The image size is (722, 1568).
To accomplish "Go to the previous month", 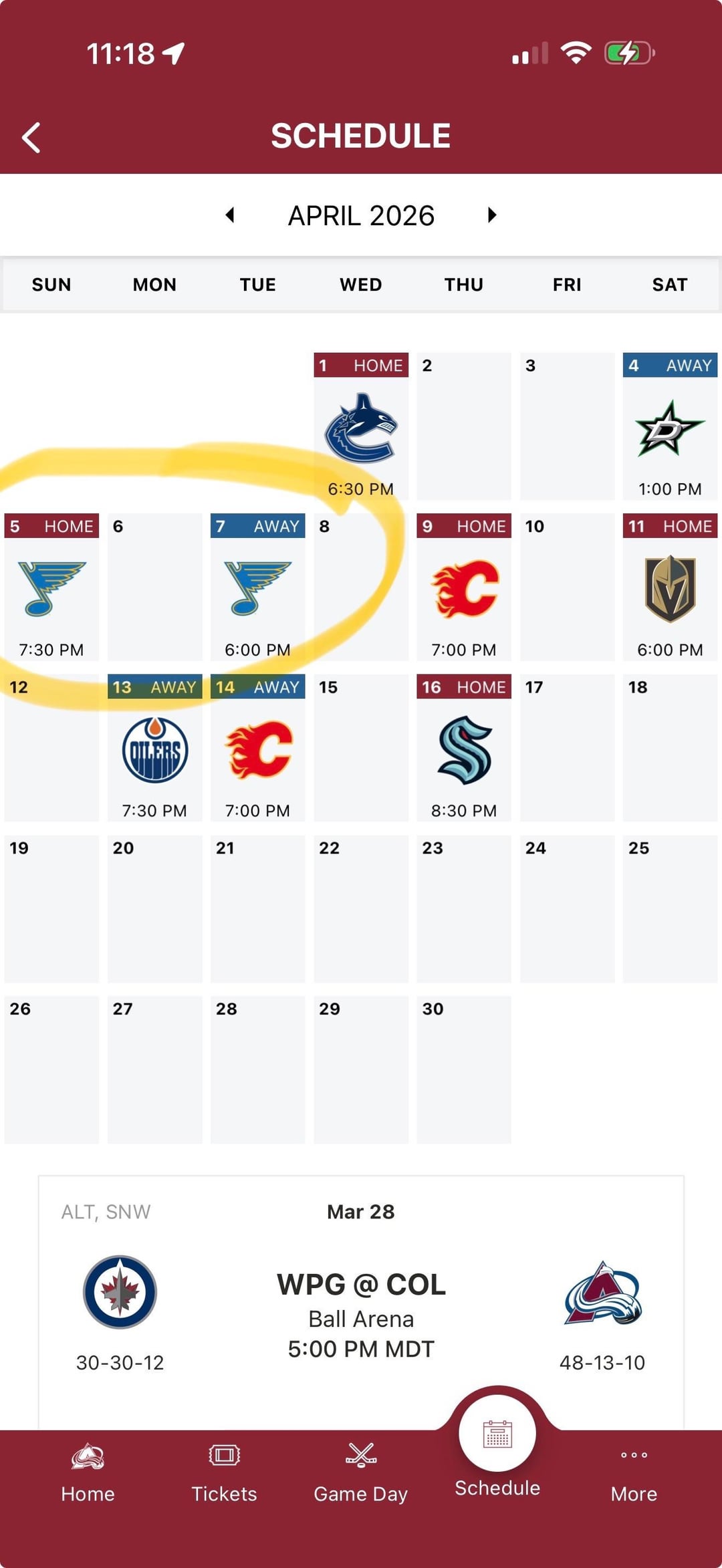I will [230, 215].
